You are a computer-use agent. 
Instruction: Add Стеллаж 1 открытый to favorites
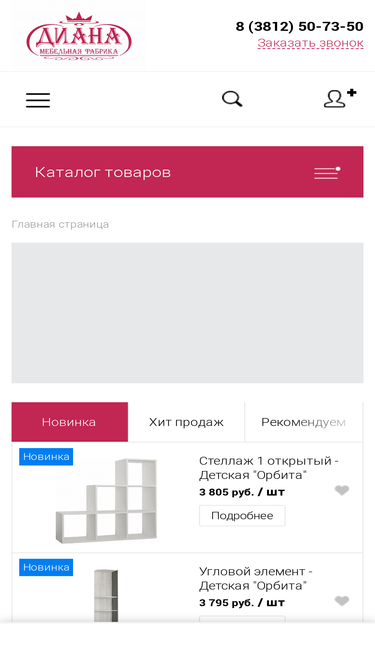click(x=342, y=490)
